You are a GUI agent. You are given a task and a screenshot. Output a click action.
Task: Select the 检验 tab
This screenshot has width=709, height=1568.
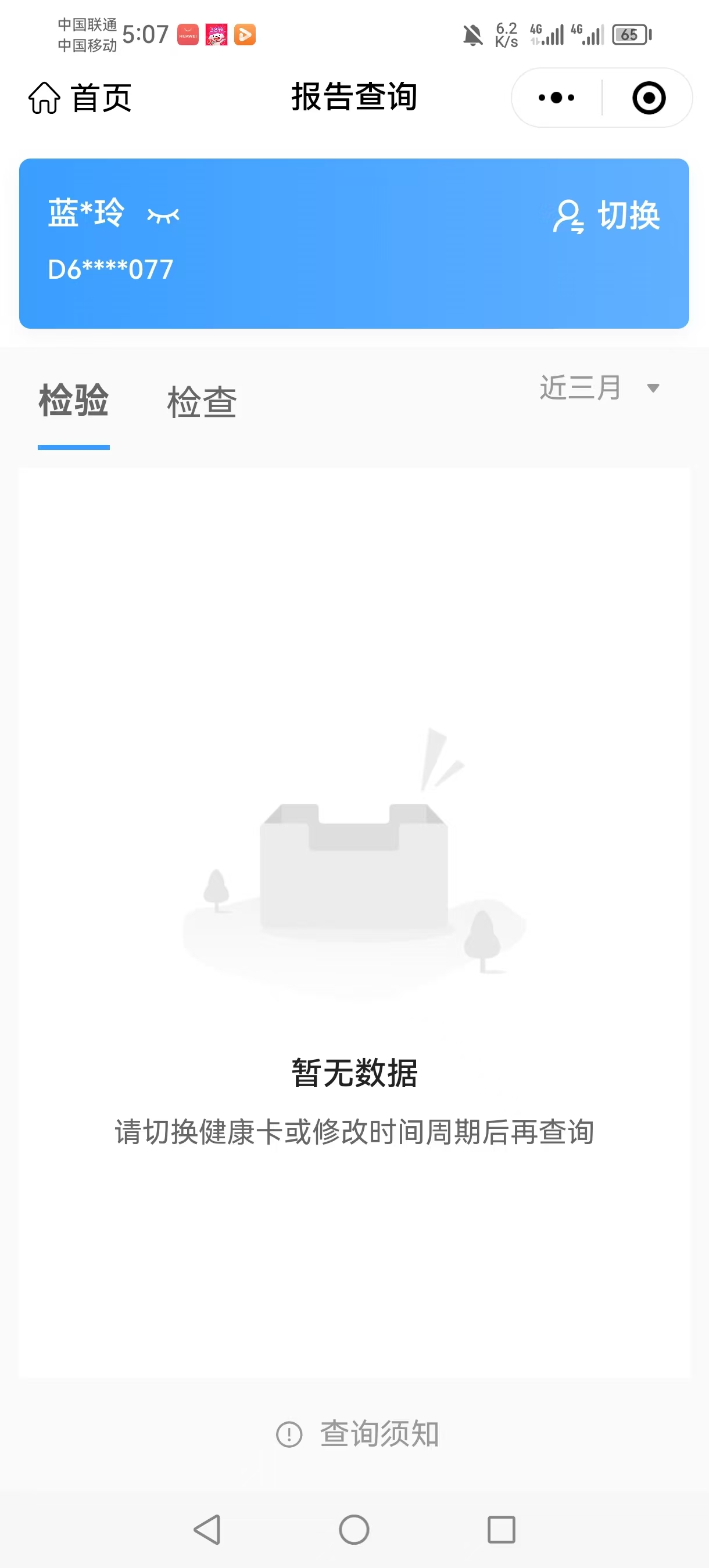click(74, 401)
